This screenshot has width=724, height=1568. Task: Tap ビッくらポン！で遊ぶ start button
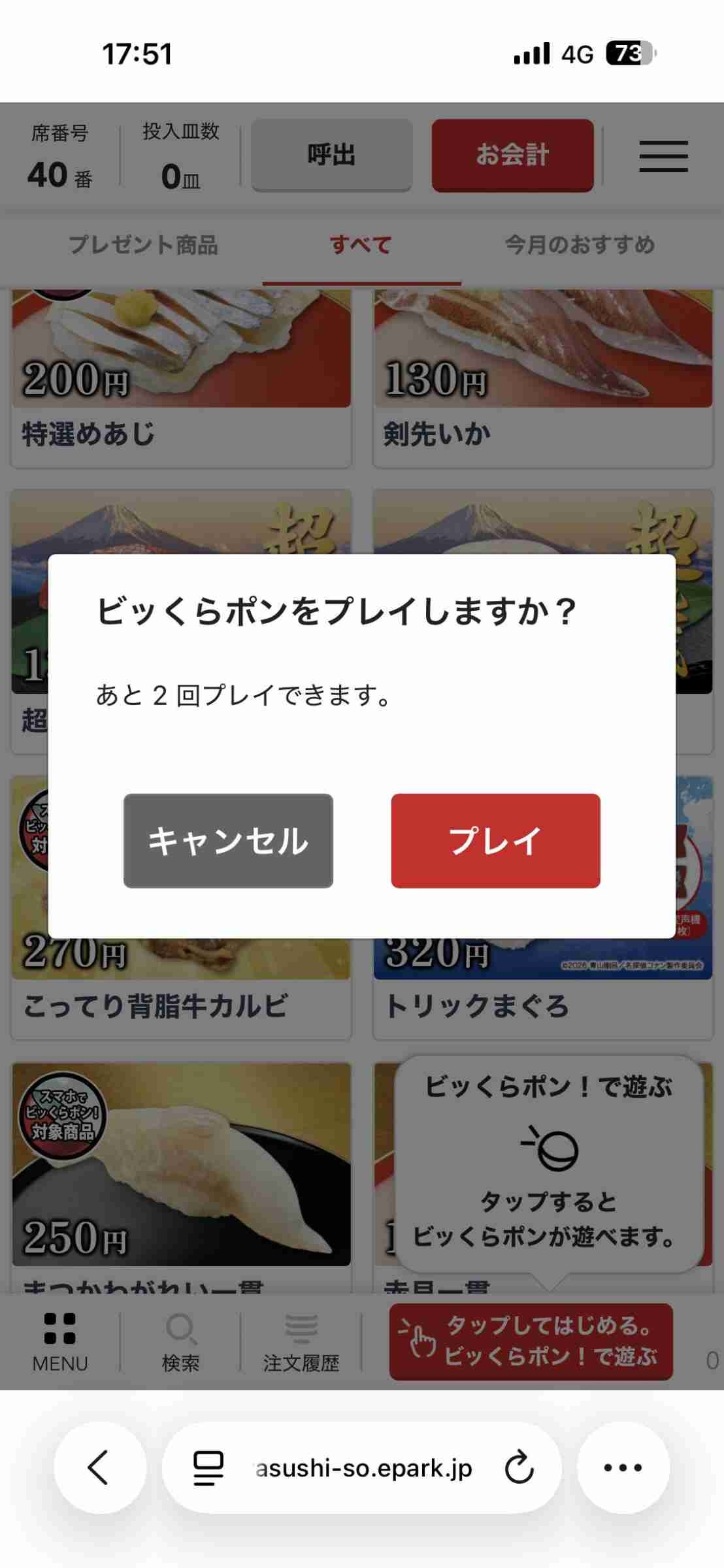coord(531,1341)
